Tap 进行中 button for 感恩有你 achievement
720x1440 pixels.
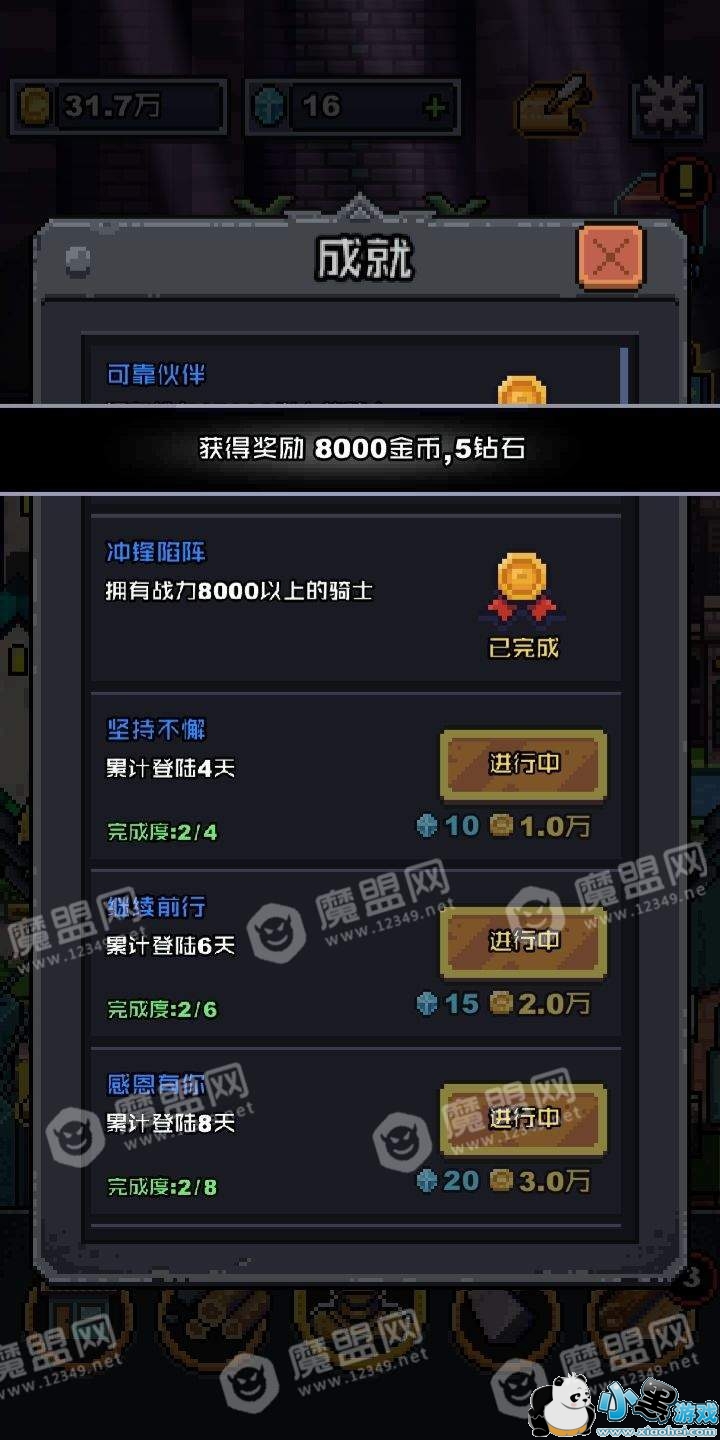click(523, 1119)
